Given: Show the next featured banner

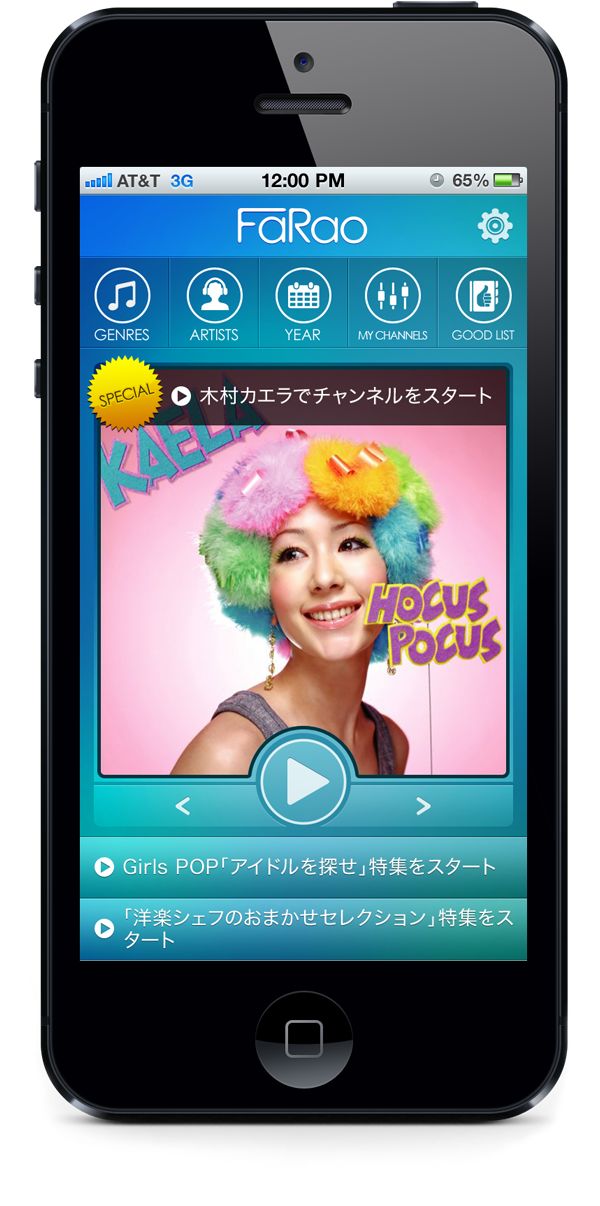Looking at the screenshot, I should 423,806.
